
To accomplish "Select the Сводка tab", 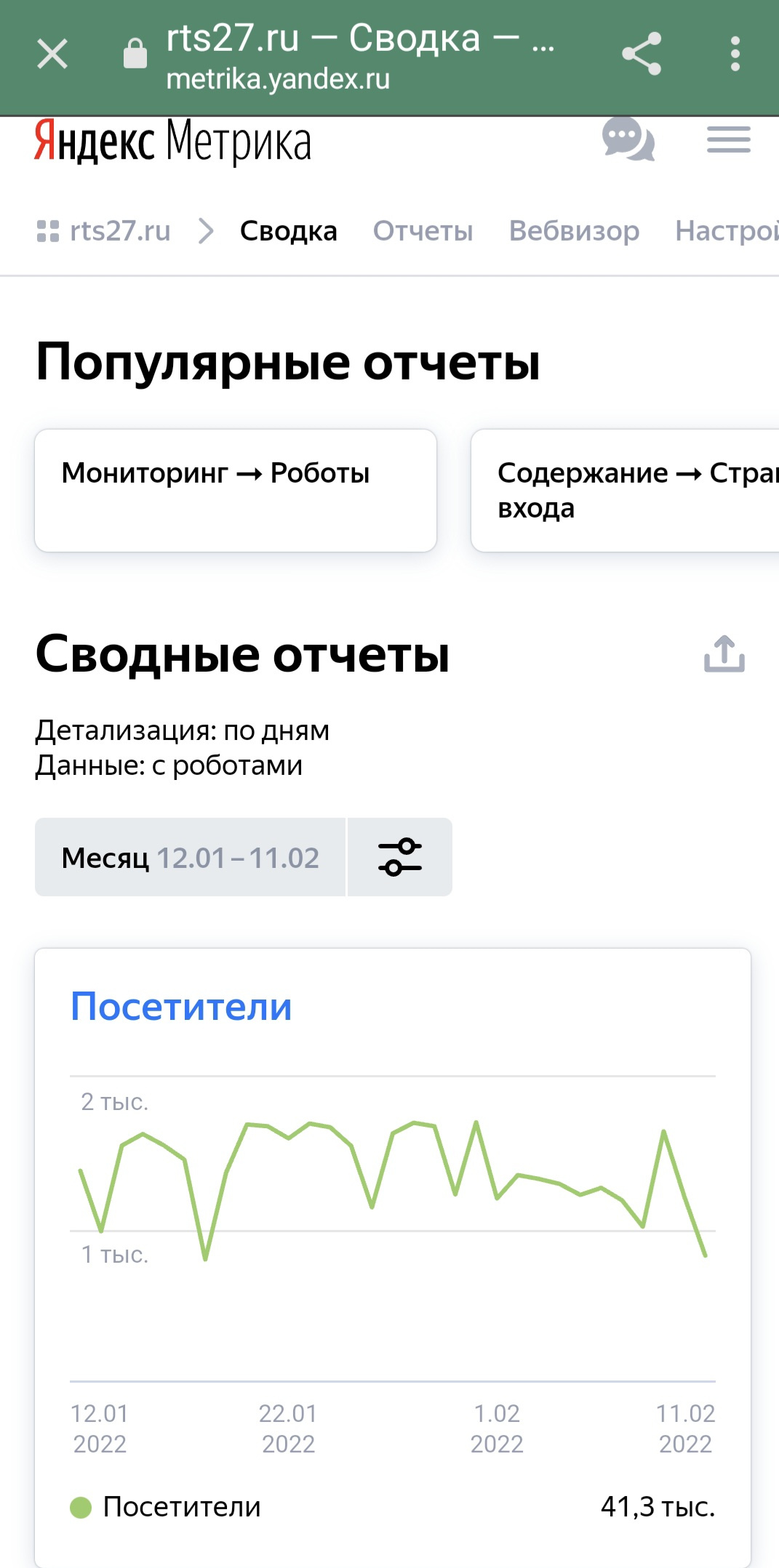I will (288, 231).
